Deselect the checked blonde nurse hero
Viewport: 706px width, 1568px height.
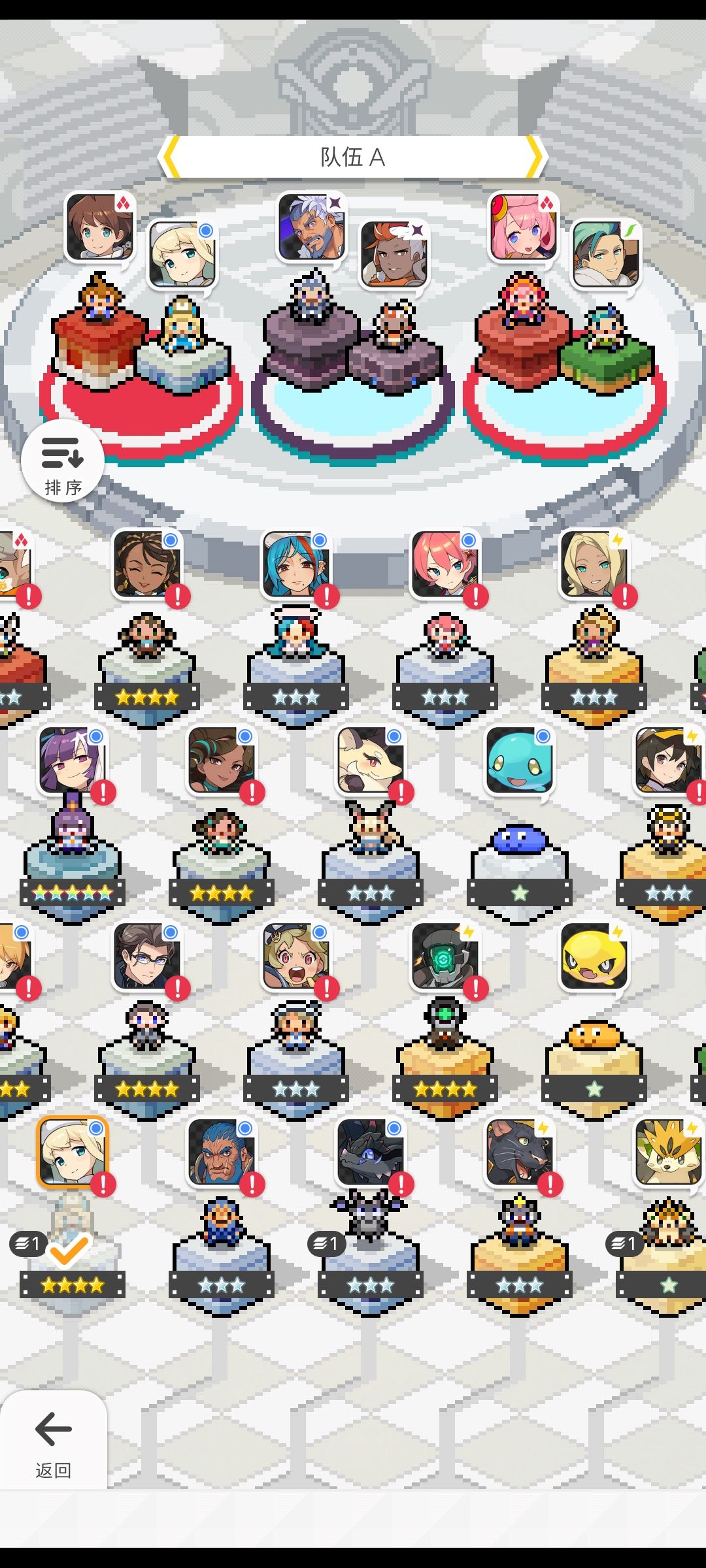72,1153
